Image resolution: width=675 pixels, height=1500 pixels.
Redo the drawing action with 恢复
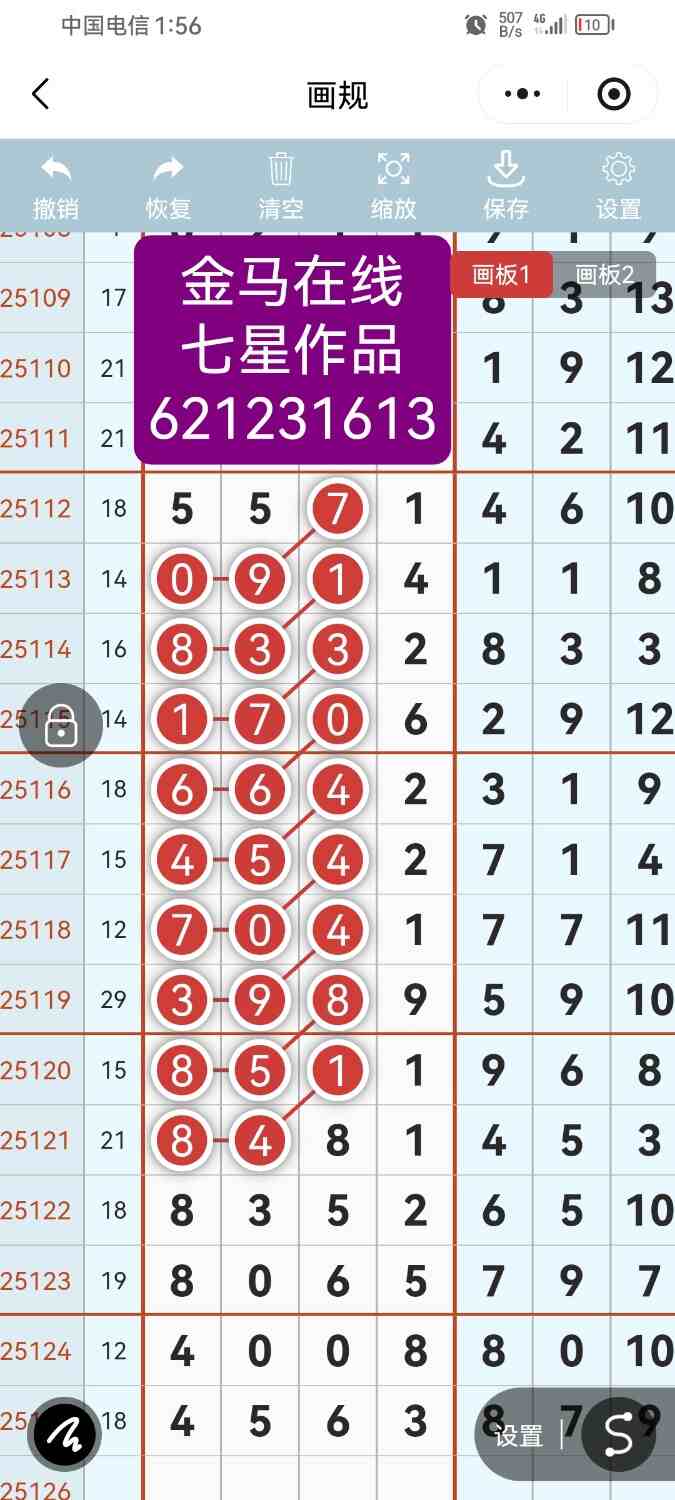(168, 186)
